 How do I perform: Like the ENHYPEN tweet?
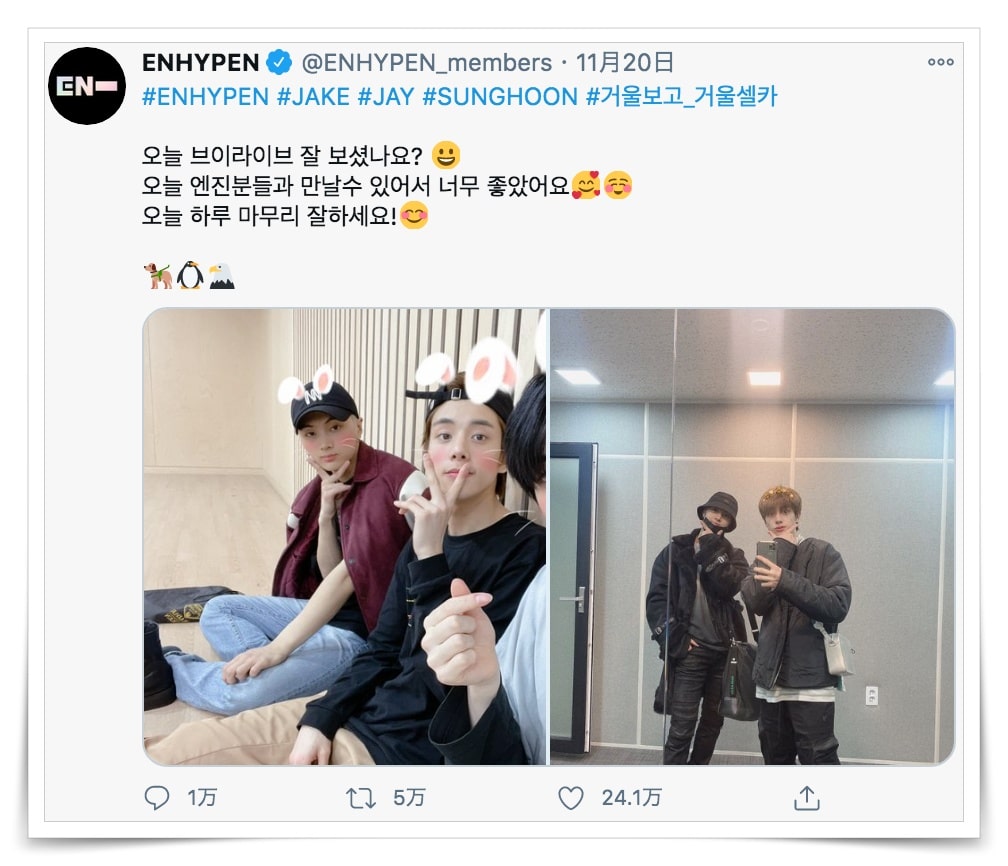click(570, 797)
